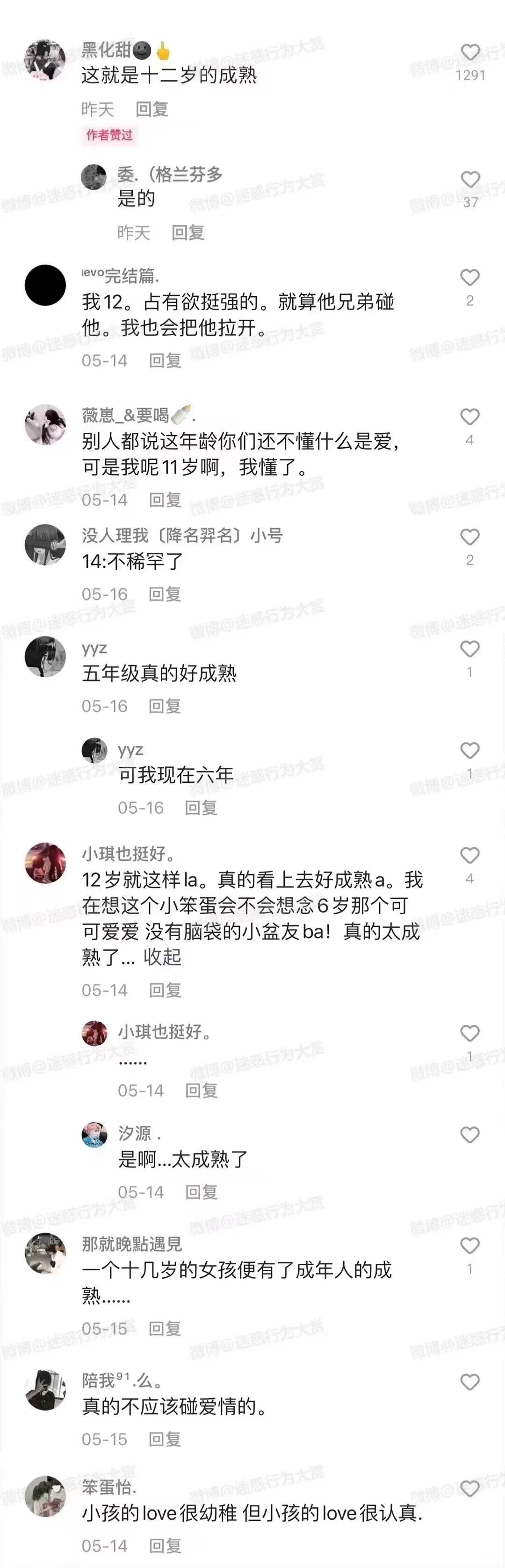The image size is (505, 1568).
Task: Open 笨蛋怡.'s profile avatar
Action: click(45, 1496)
